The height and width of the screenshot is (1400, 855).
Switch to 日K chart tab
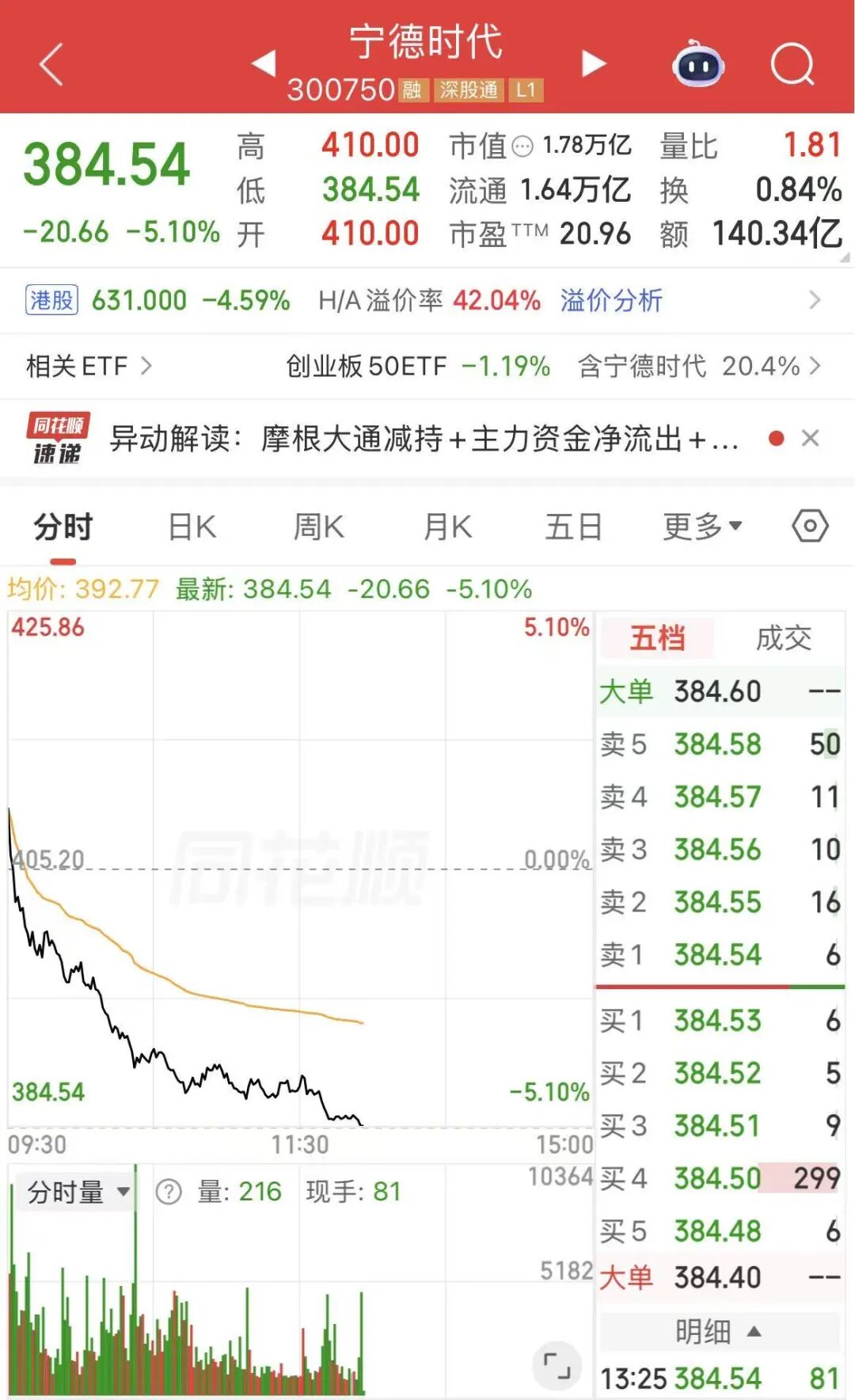tap(192, 527)
